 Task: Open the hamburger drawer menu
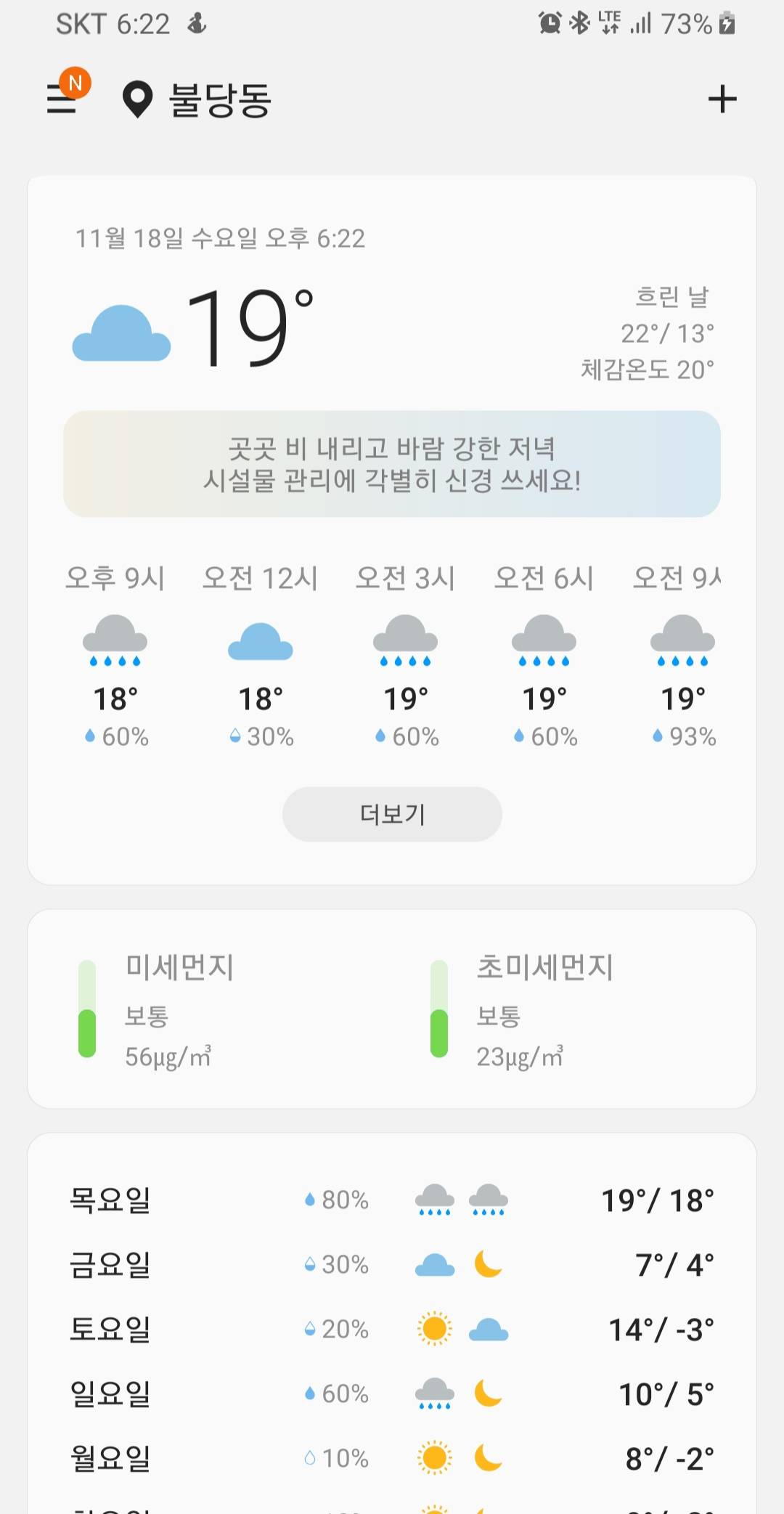coord(62,99)
